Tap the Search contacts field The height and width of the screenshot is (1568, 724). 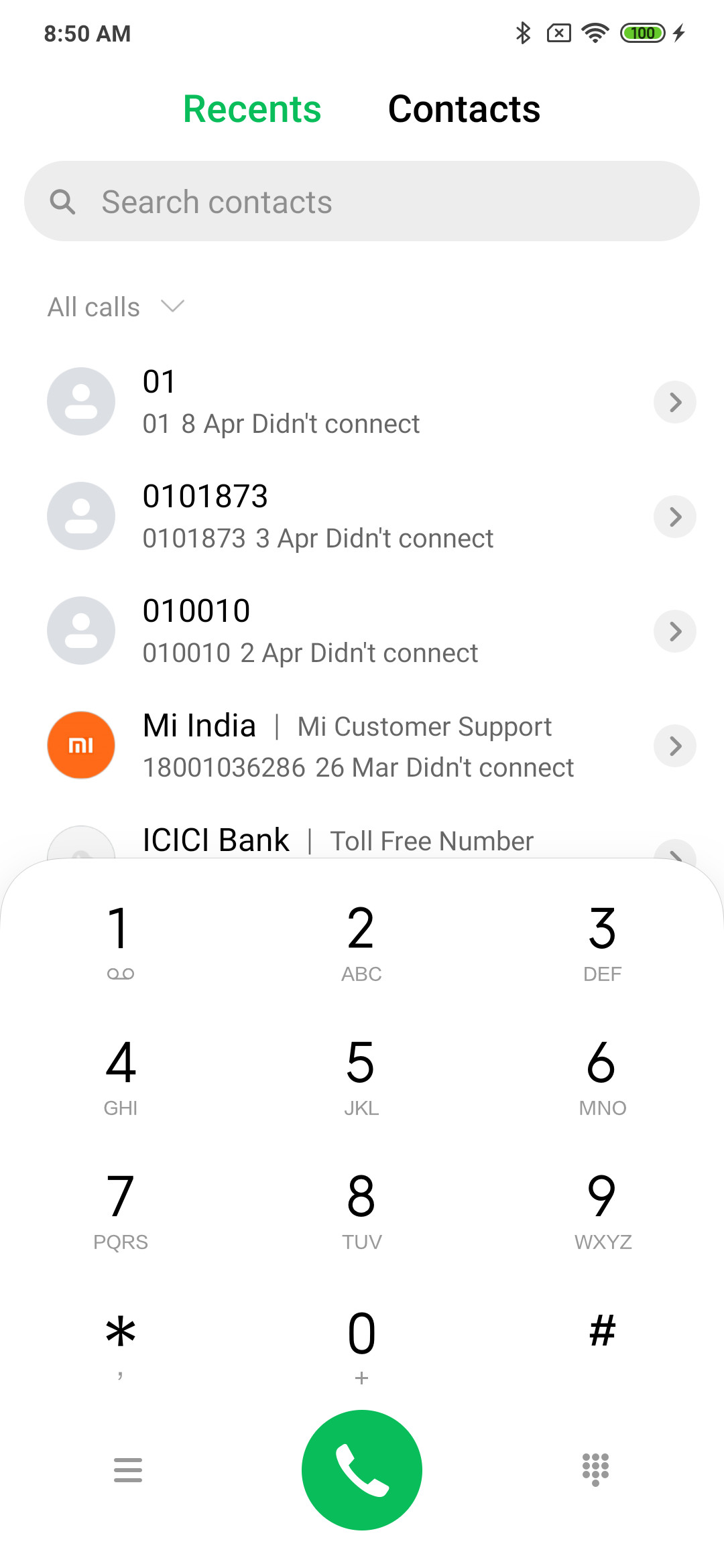(362, 201)
